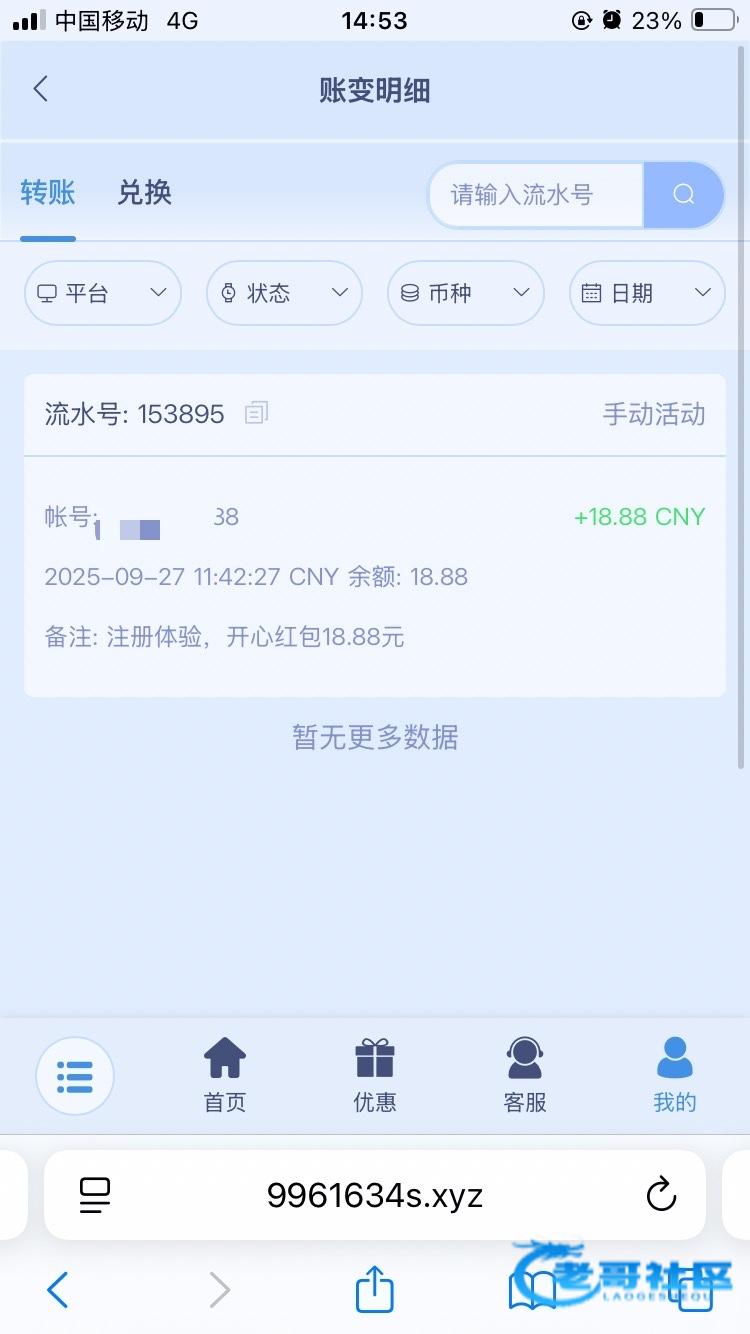Viewport: 750px width, 1334px height.
Task: Open the 状态 filter dropdown
Action: [x=284, y=293]
